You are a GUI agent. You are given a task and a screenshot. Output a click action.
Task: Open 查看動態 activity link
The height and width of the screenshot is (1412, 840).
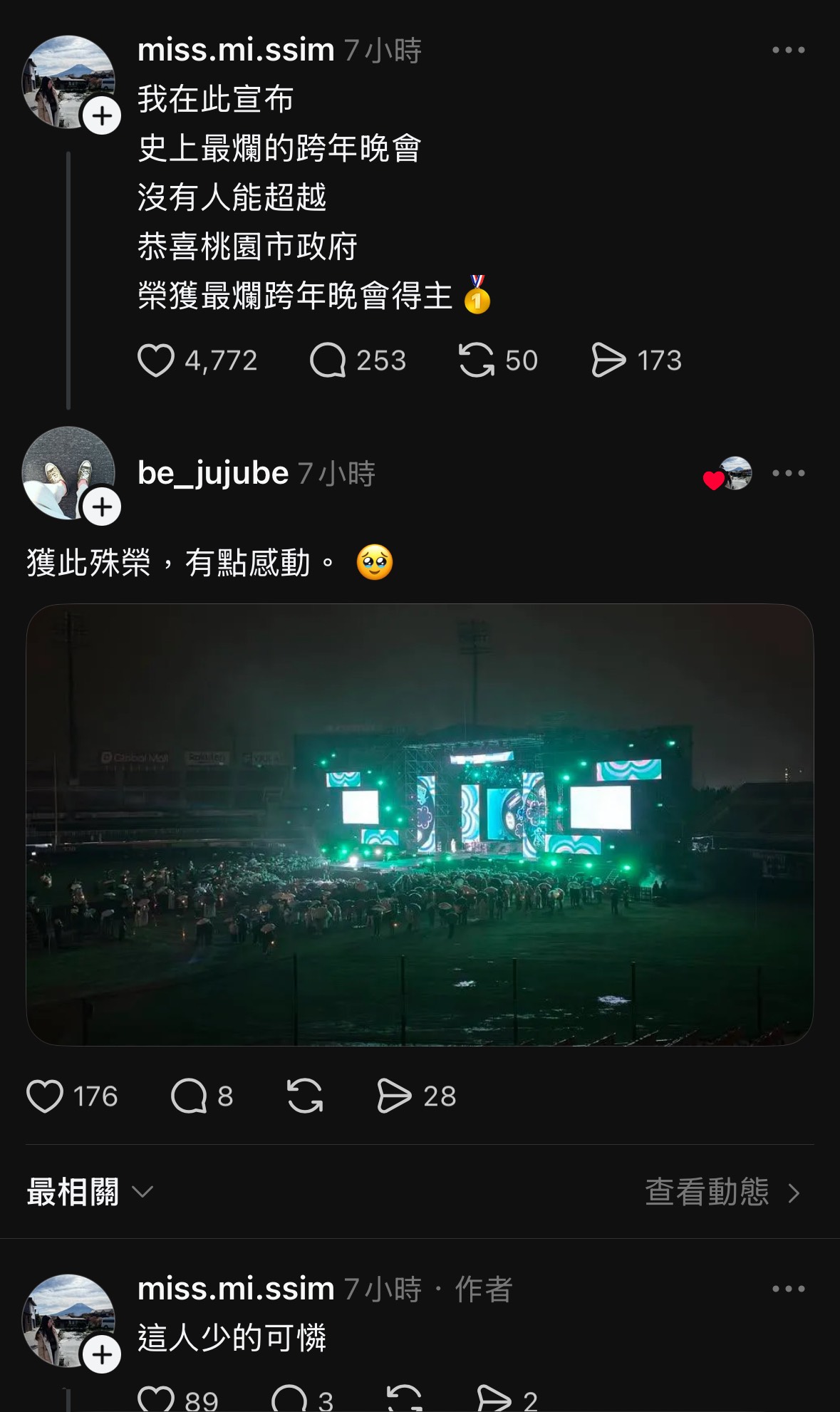pos(721,1192)
